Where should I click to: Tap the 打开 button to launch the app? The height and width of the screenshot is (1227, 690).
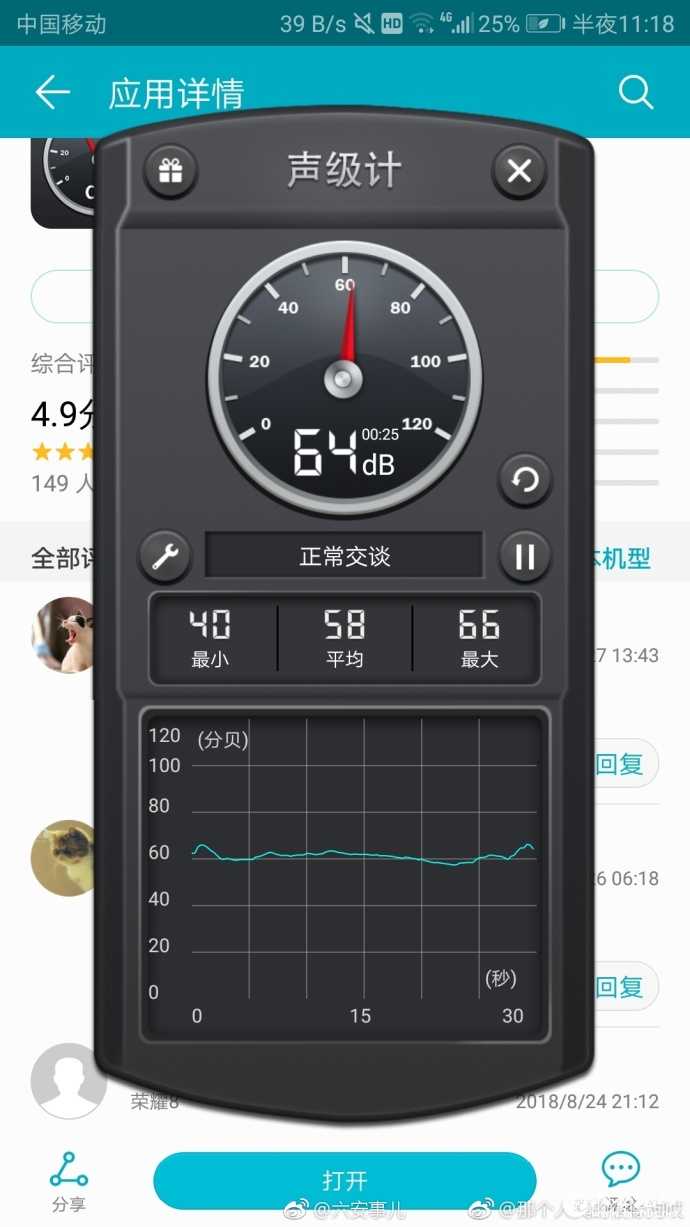point(344,1180)
